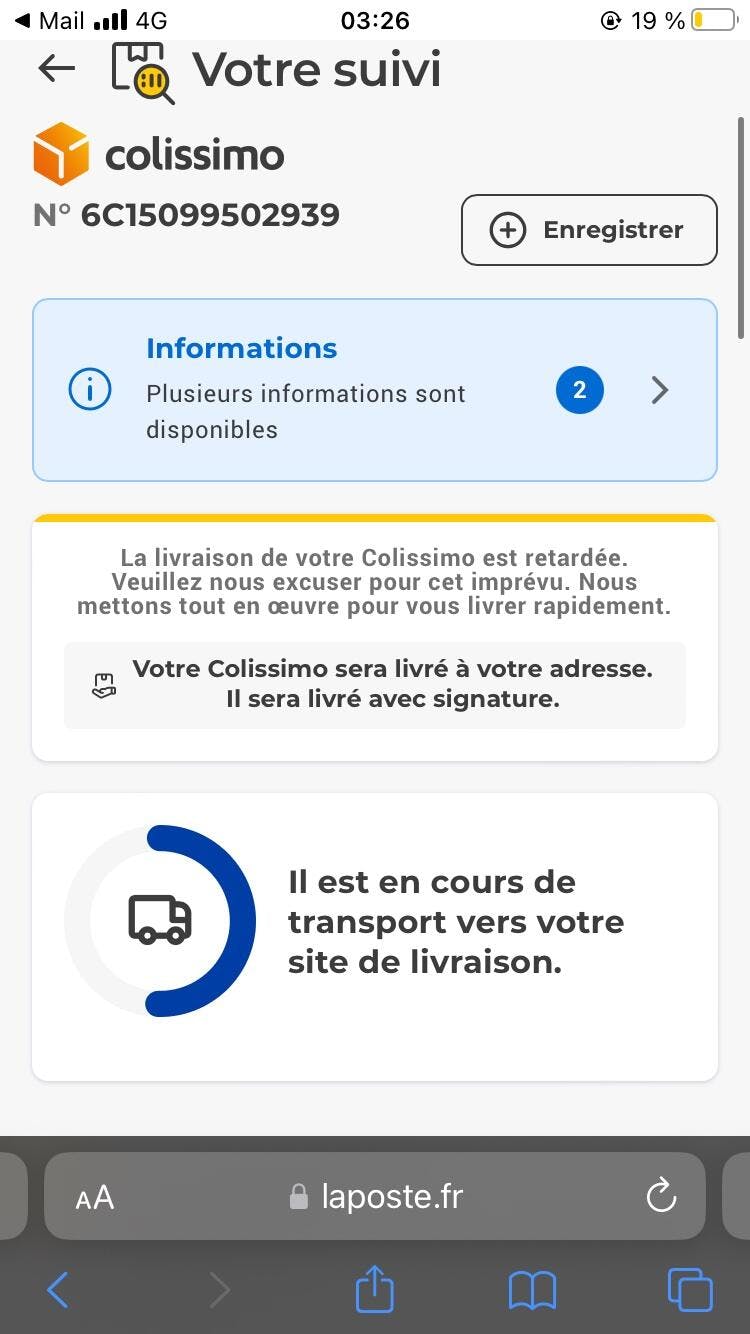The image size is (750, 1334).
Task: Share this tracking page
Action: click(x=375, y=1288)
